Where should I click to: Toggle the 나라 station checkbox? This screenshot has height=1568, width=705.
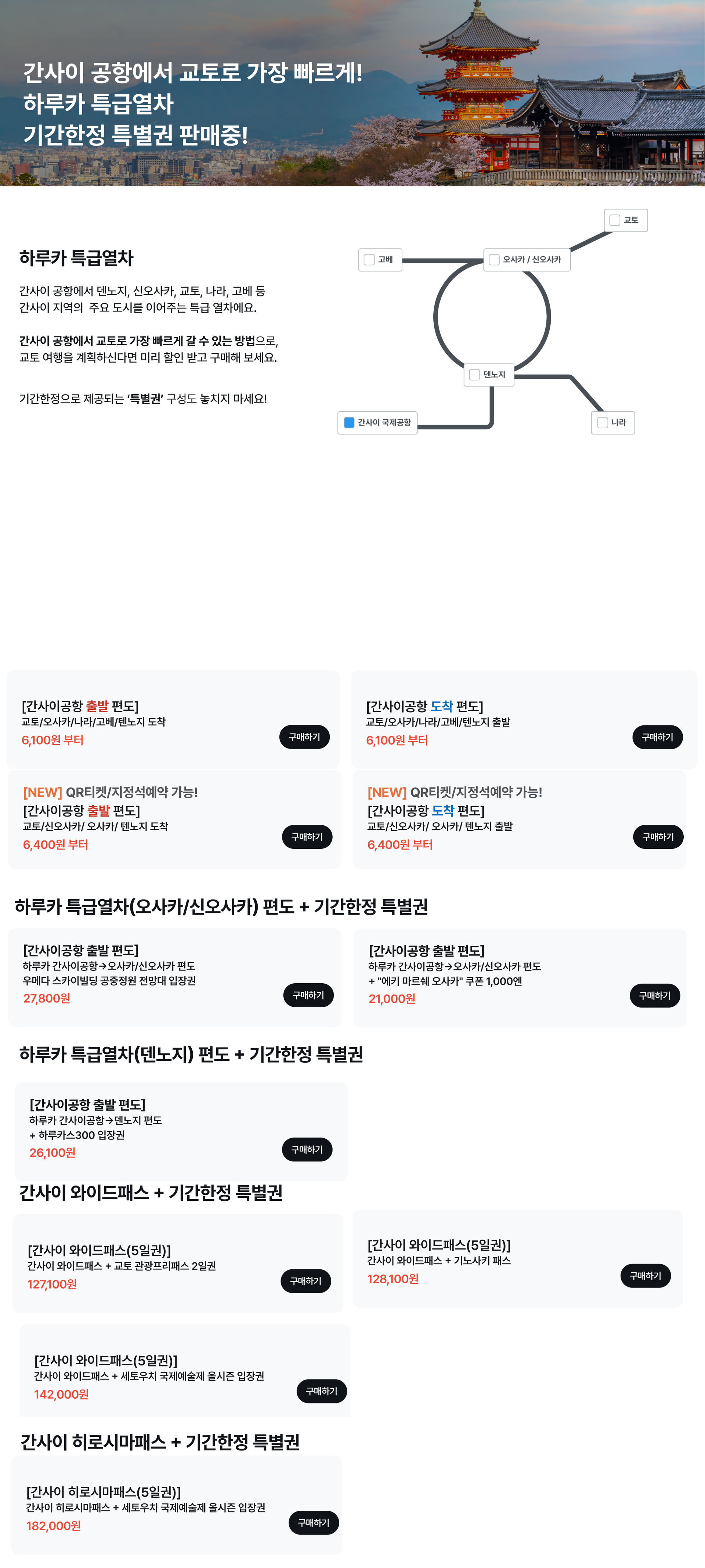click(603, 422)
